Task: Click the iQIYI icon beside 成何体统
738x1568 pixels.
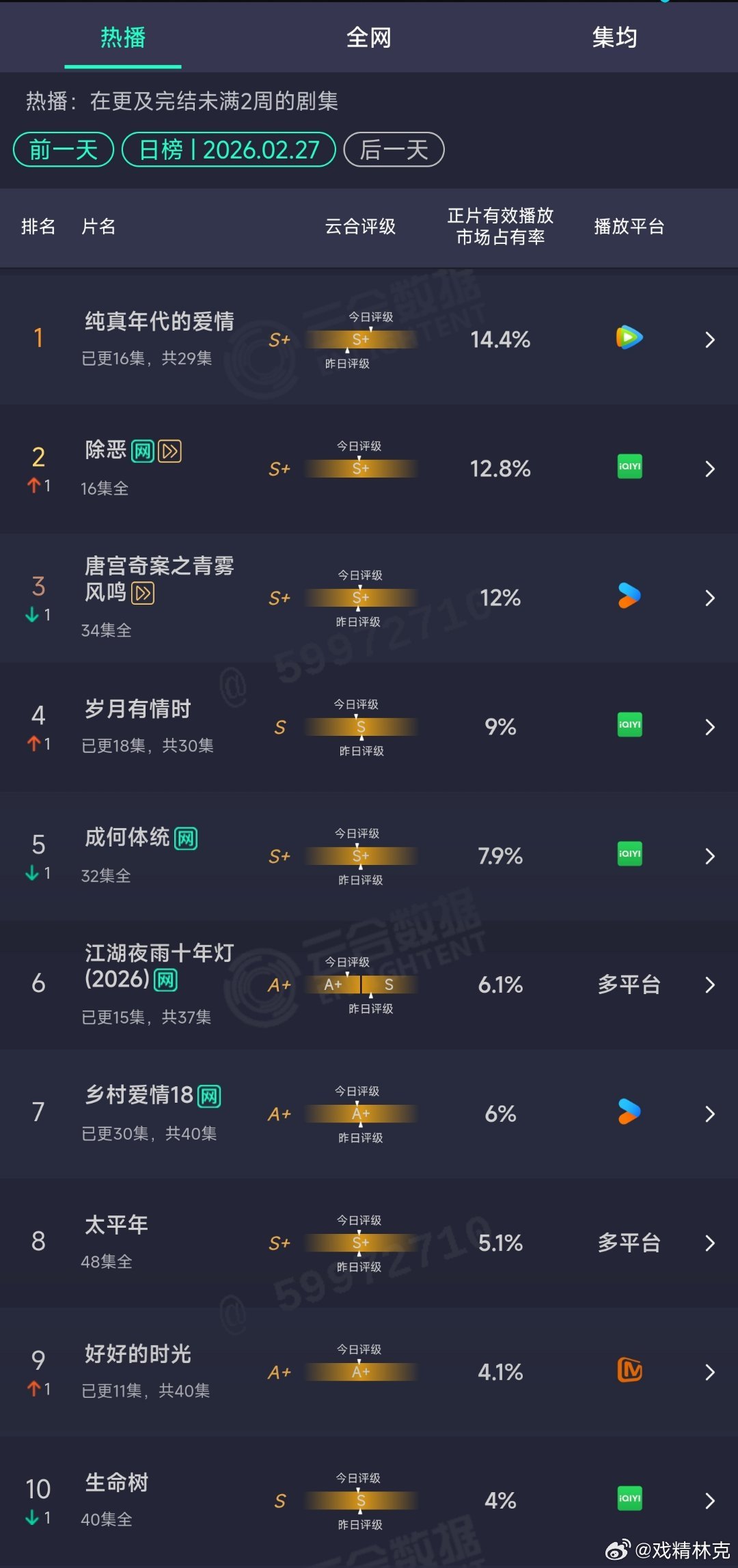Action: 628,854
